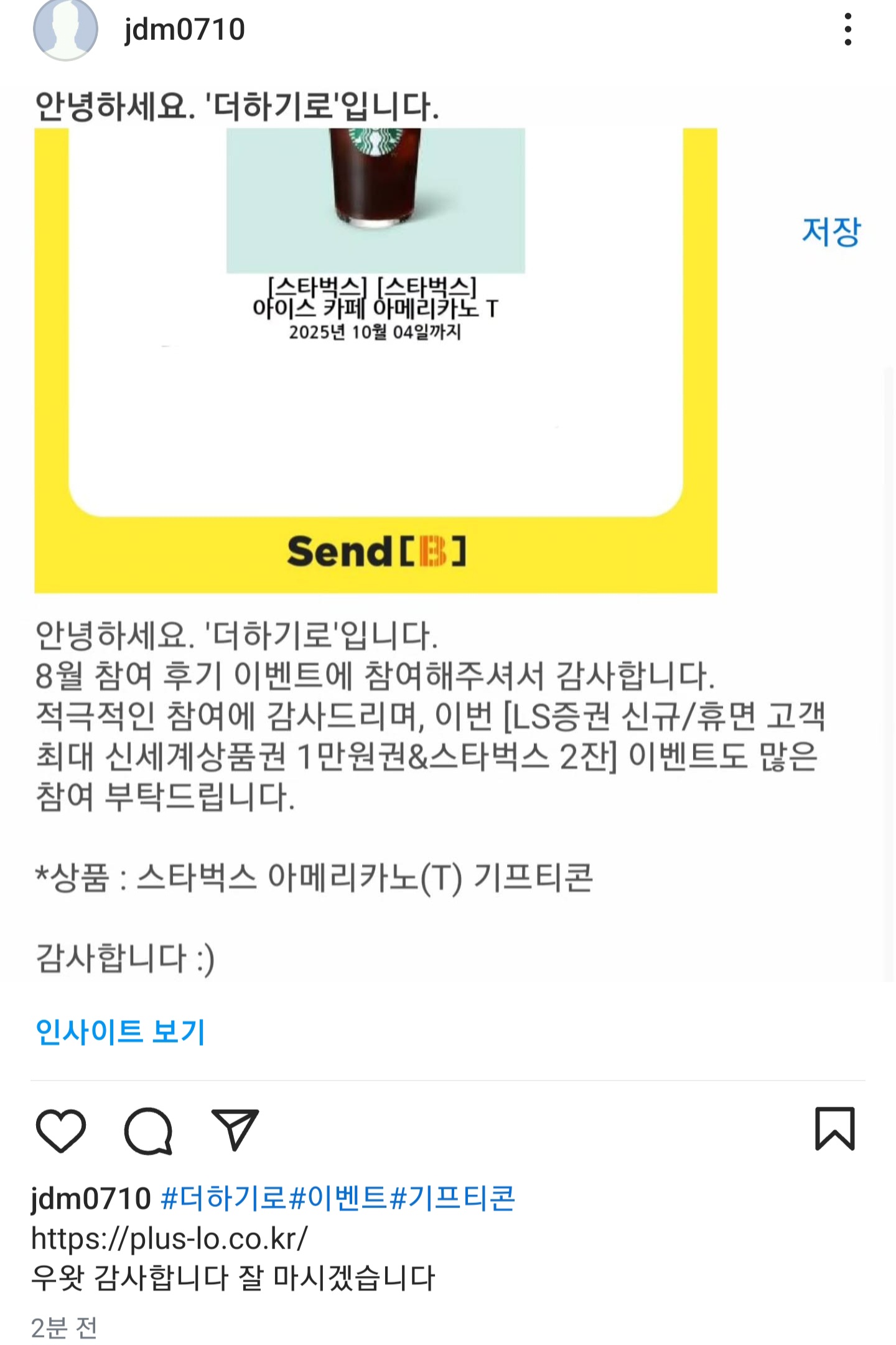Open comments on this post
The width and height of the screenshot is (896, 1345).
(148, 1130)
